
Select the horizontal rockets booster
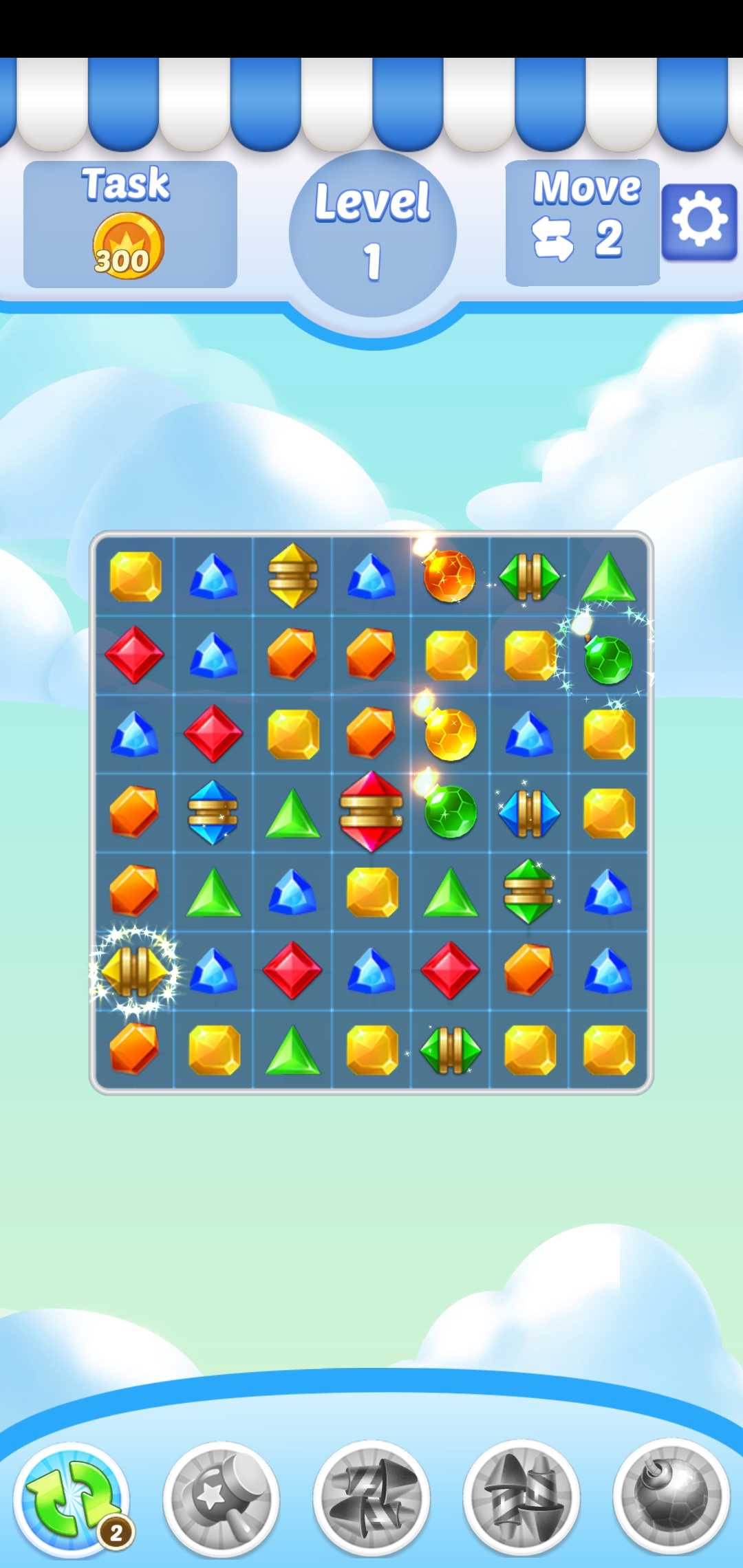(371, 1499)
